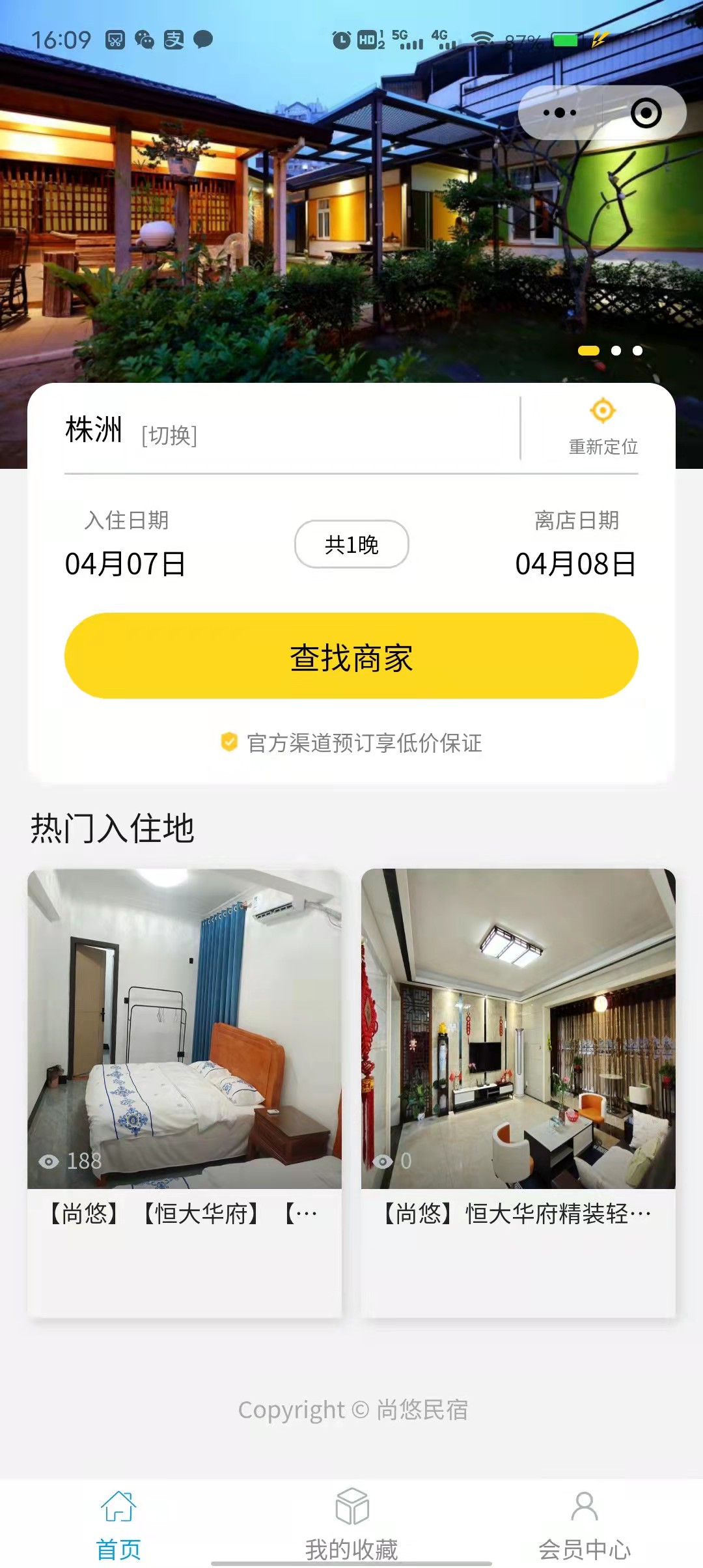Tap 重新定位 to refresh location
The height and width of the screenshot is (1568, 703).
click(603, 427)
